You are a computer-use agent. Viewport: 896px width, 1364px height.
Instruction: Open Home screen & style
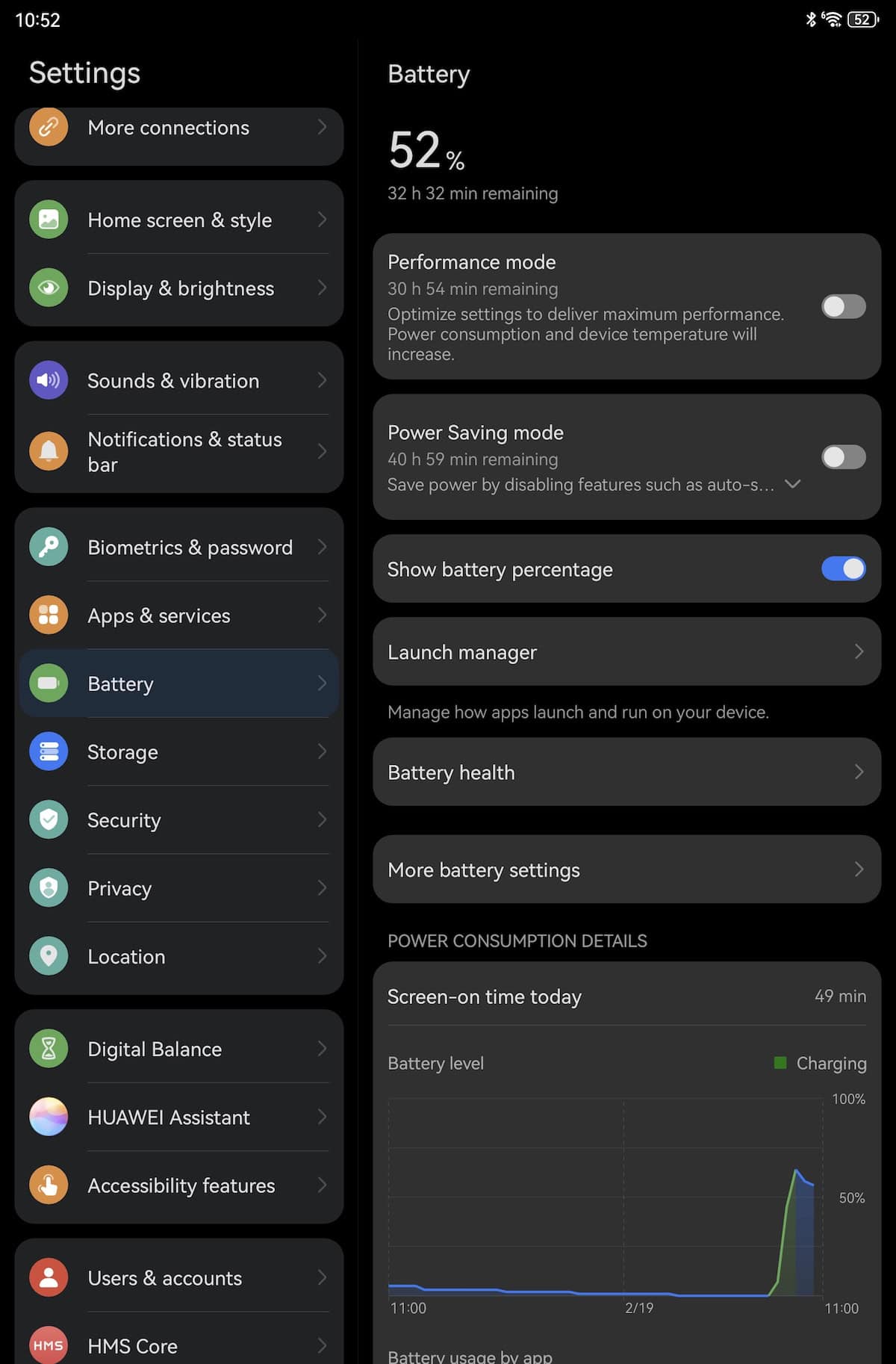(x=179, y=220)
